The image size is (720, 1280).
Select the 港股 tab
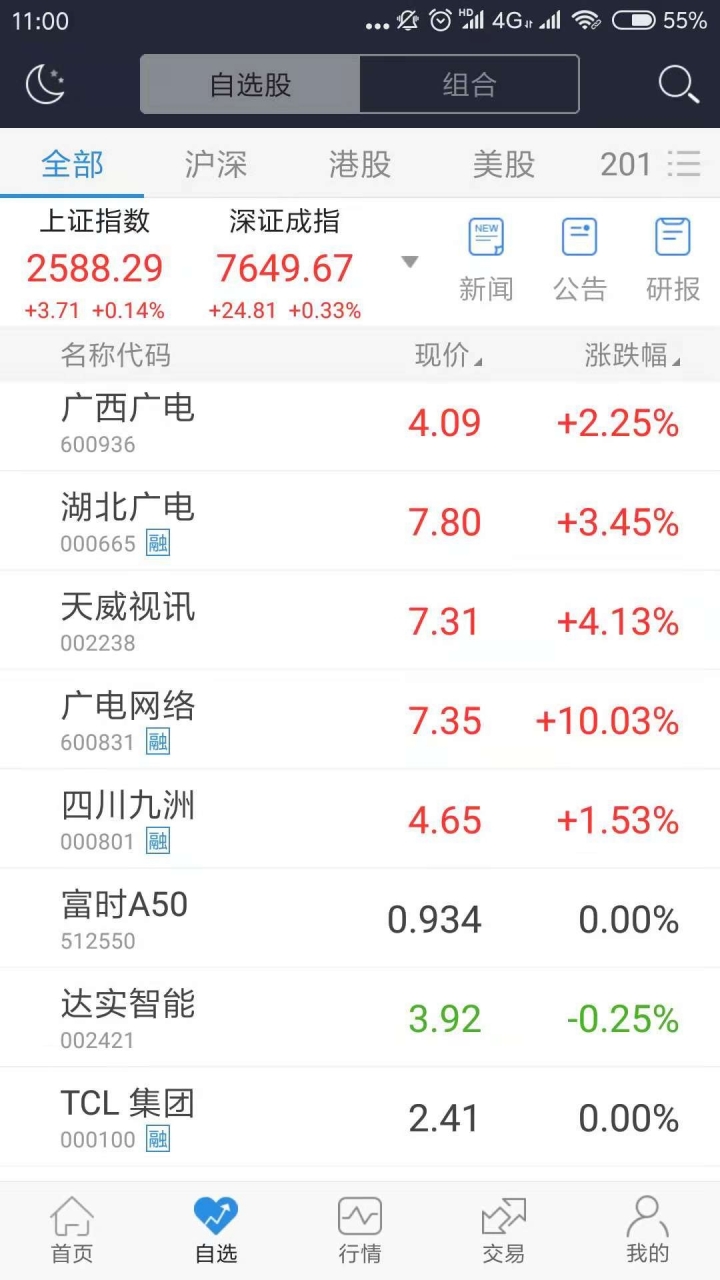pyautogui.click(x=360, y=164)
